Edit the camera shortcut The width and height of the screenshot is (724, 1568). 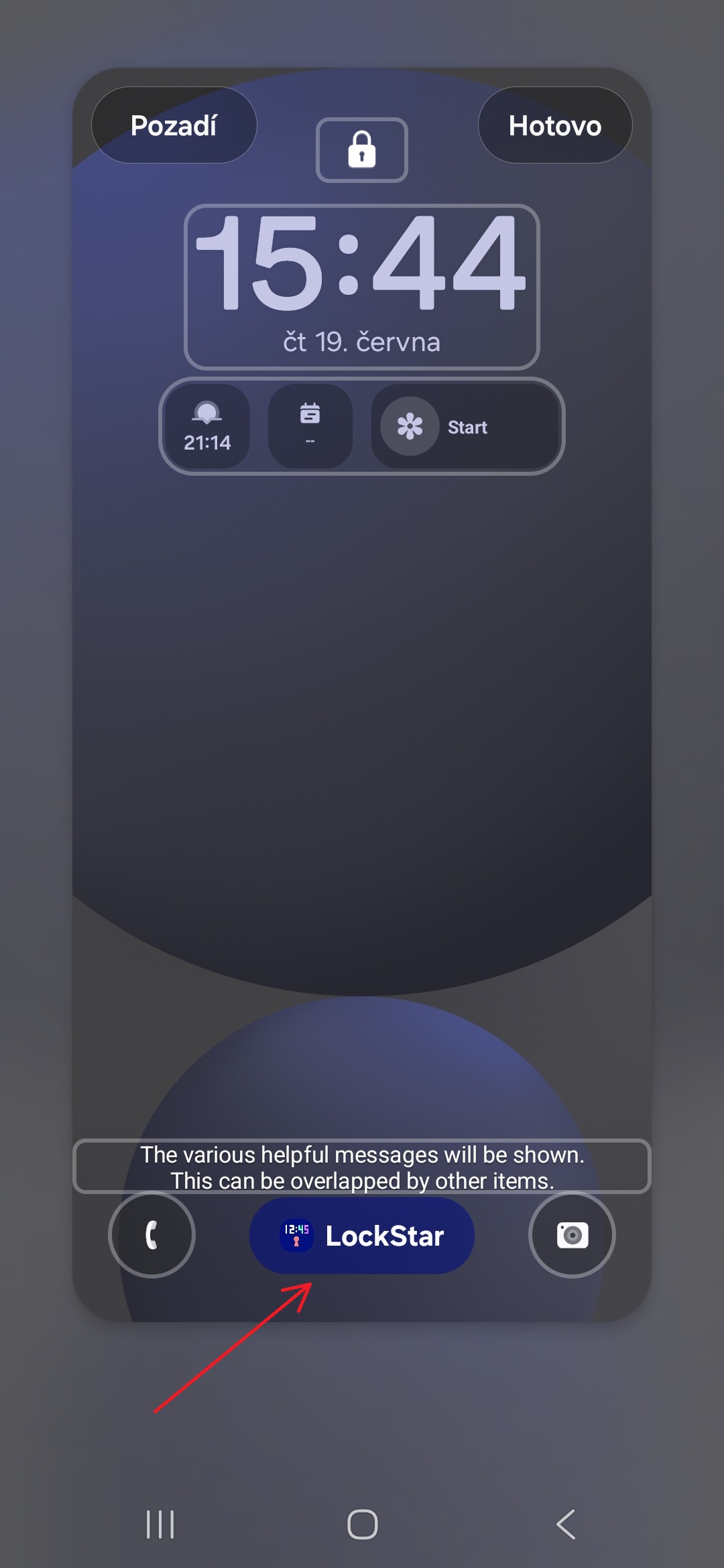572,1234
